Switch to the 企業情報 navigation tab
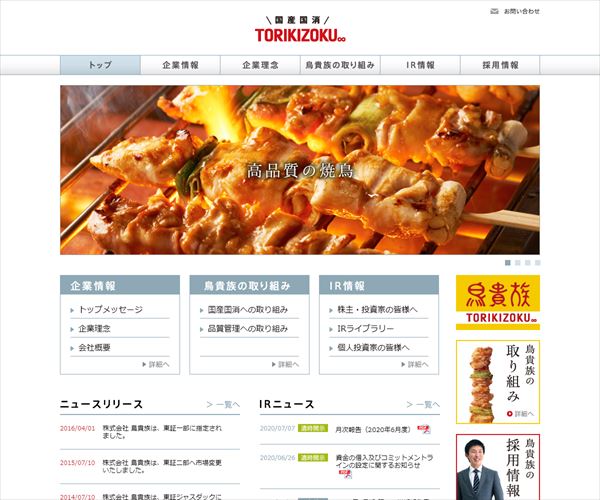600x500 pixels. [x=180, y=65]
